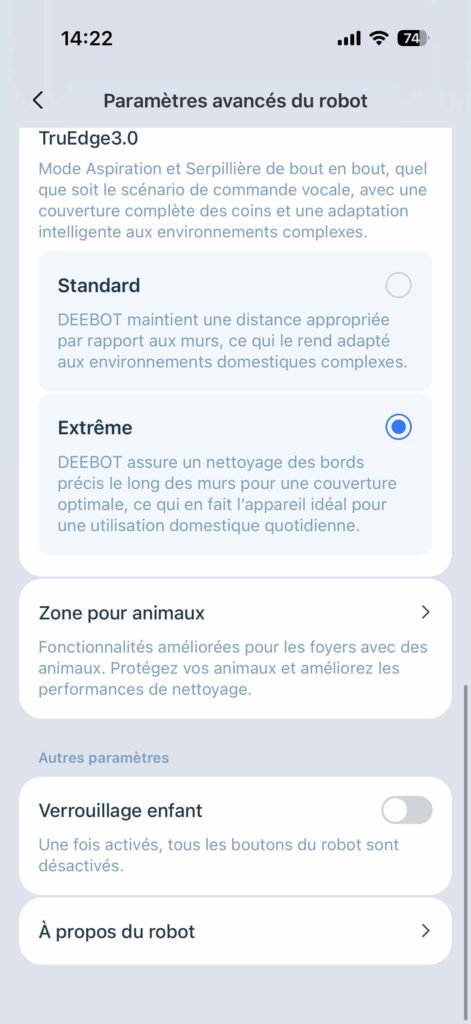Enable the Verrouillage enfant switch
Screen dimensions: 471x1024
click(407, 810)
